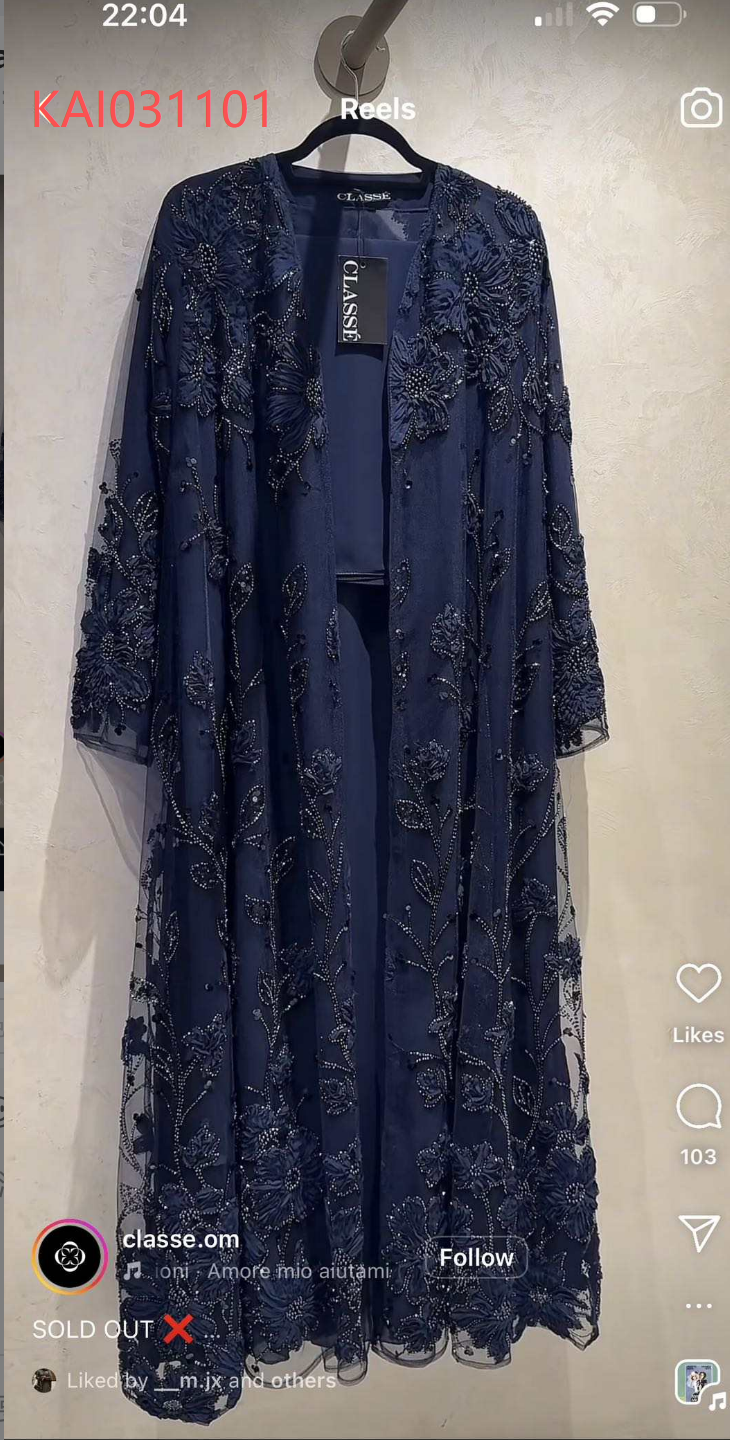Open comments via the speech bubble icon

[698, 1106]
